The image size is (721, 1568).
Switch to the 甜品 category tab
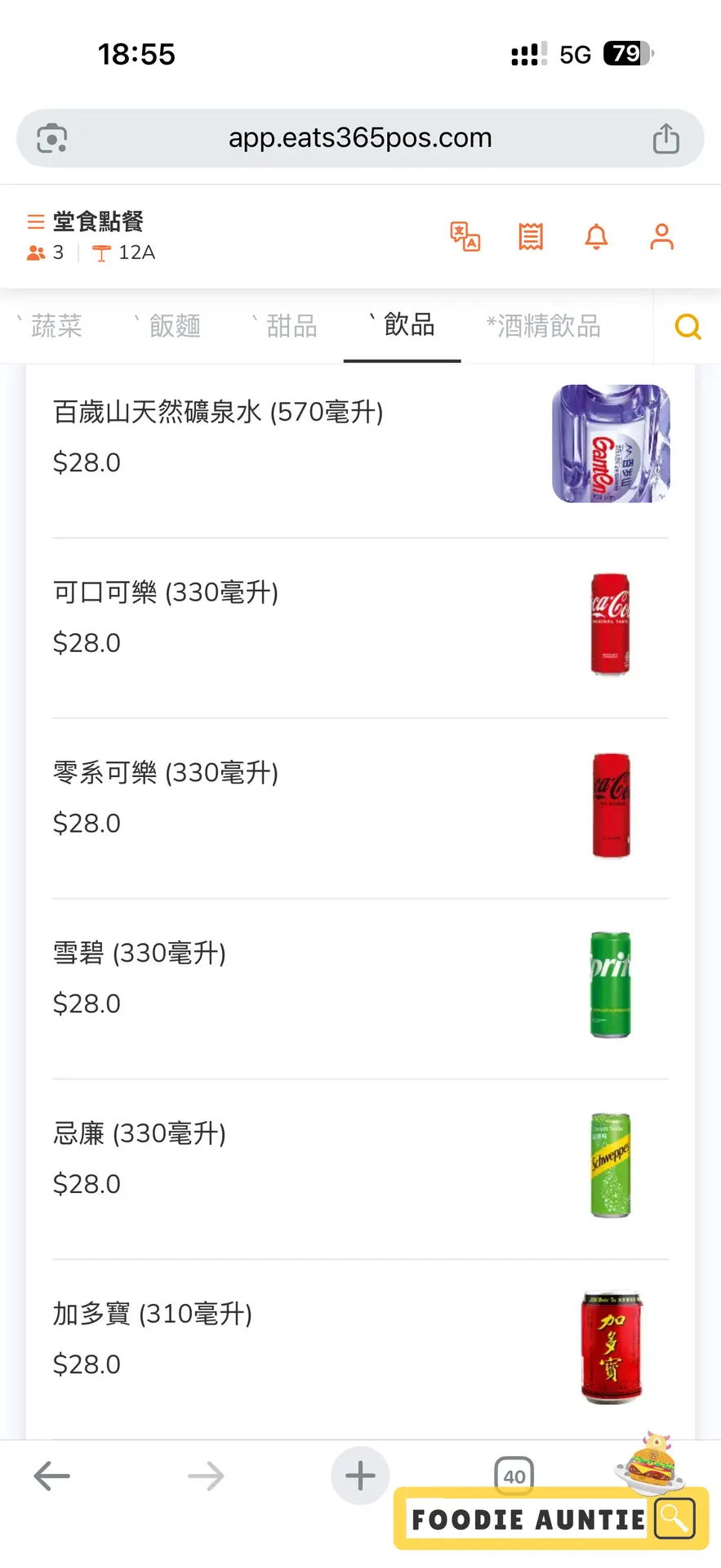(x=291, y=326)
